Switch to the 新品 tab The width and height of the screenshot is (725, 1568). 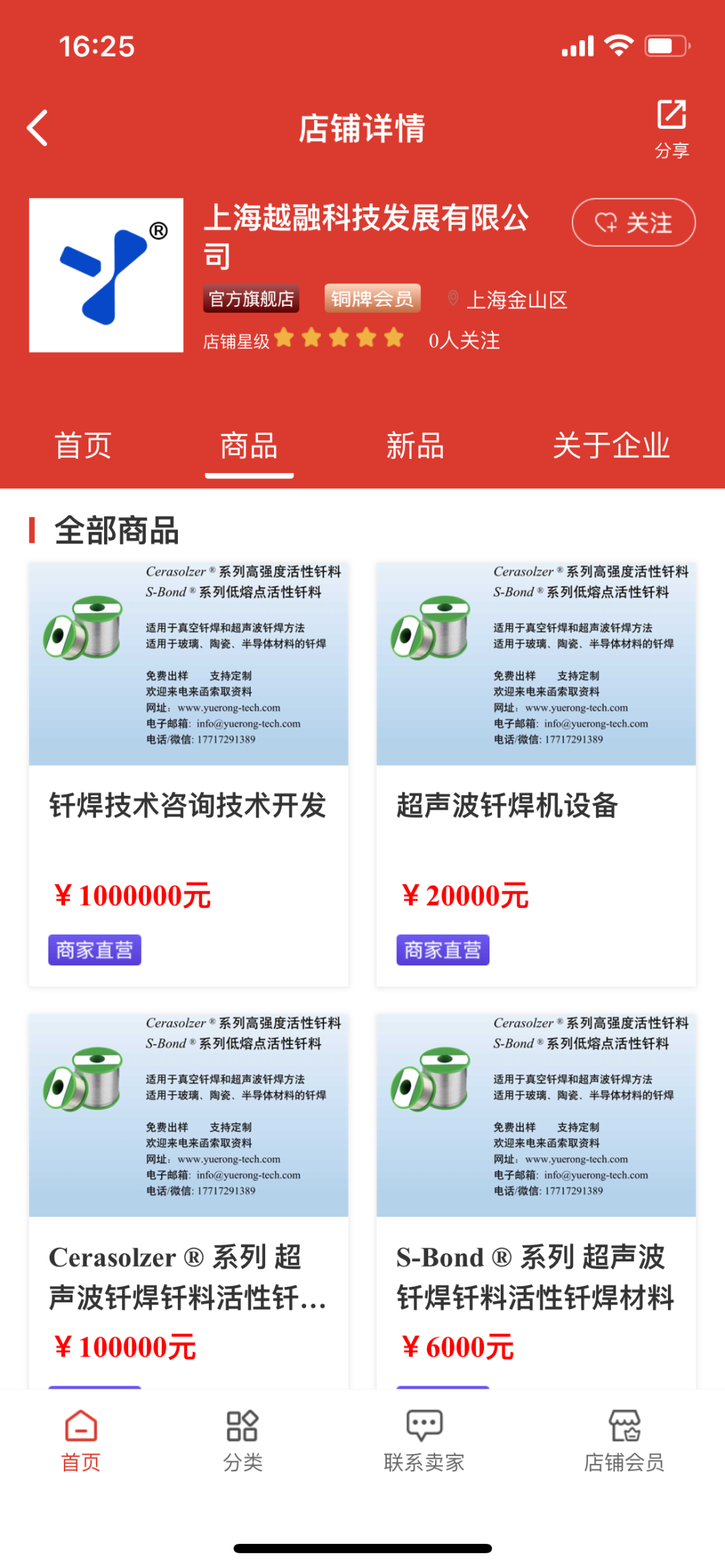[415, 446]
